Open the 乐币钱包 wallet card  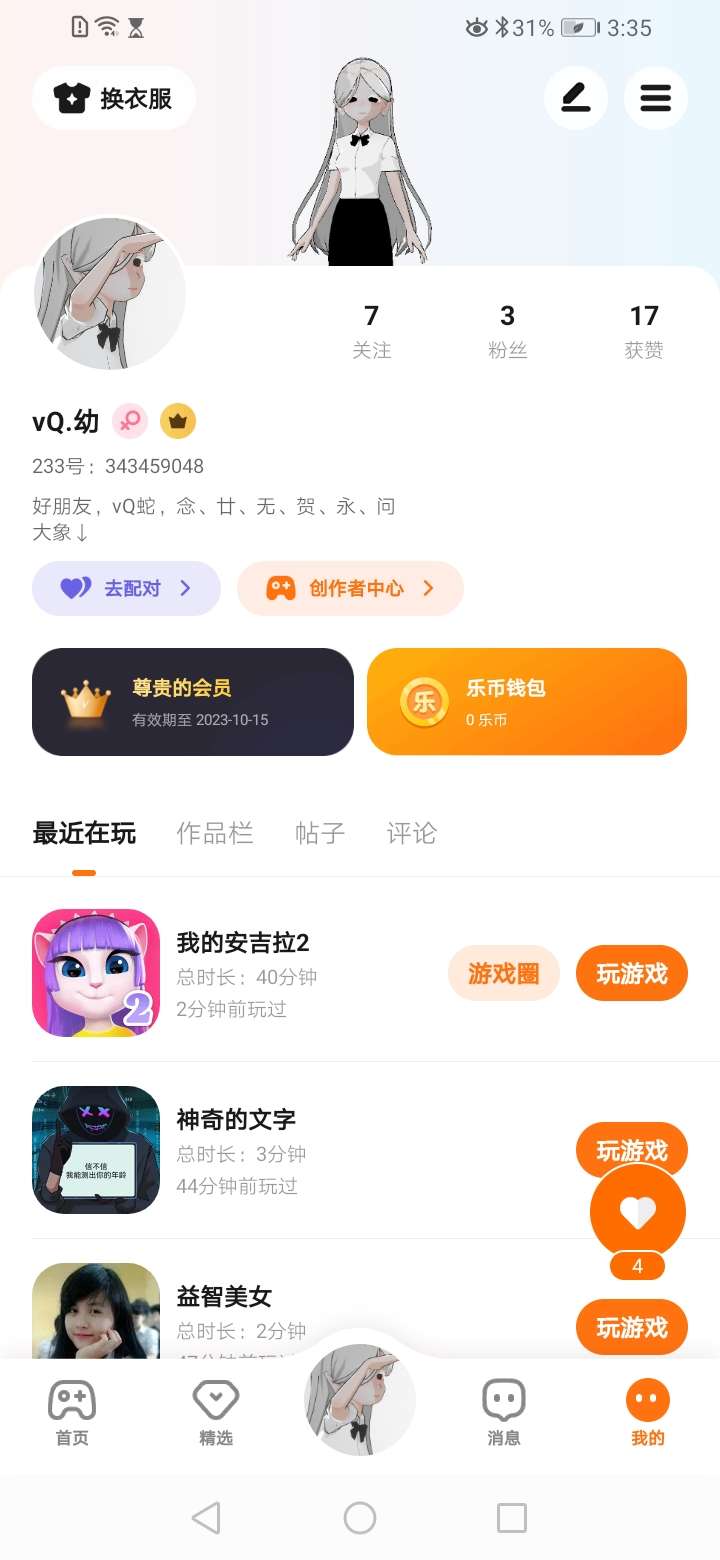[526, 702]
